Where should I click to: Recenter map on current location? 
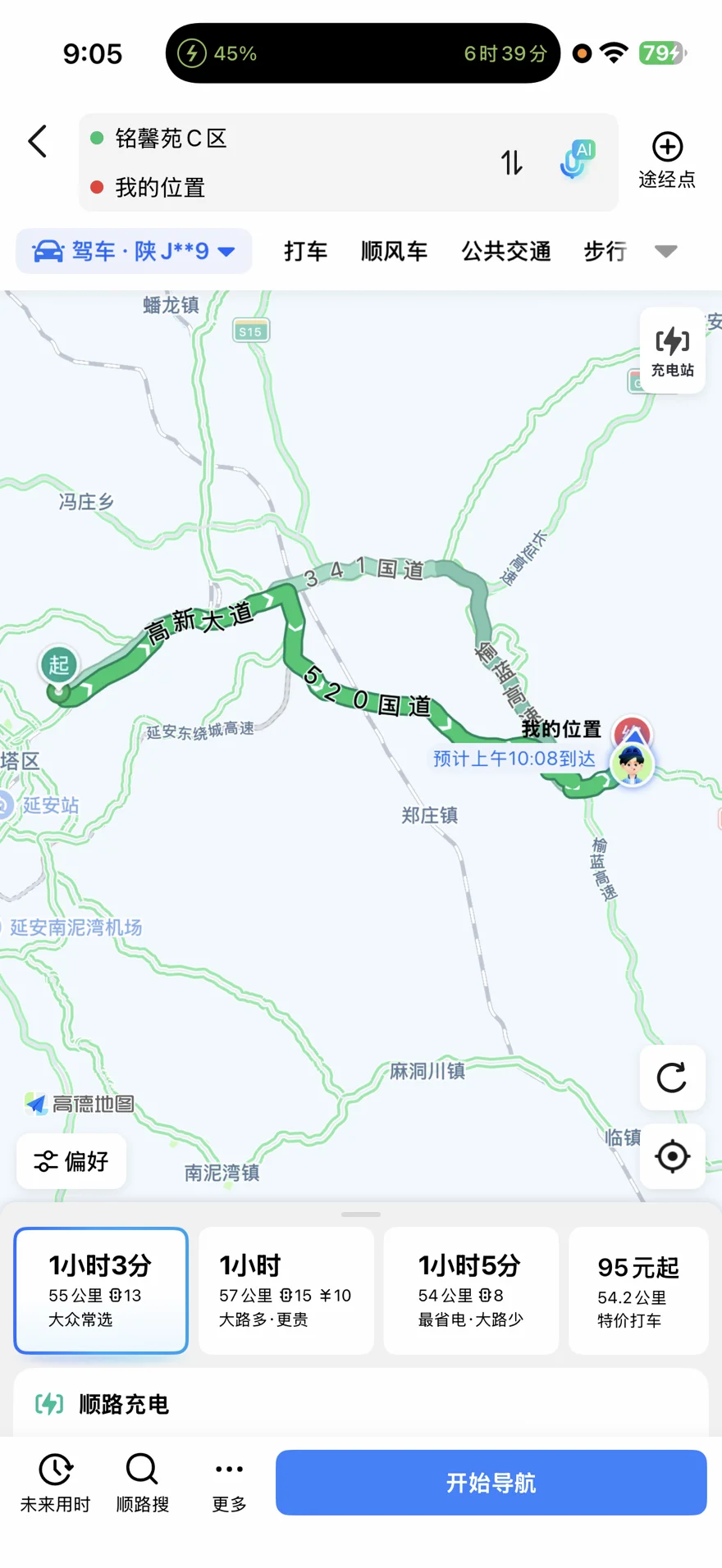[x=672, y=1156]
